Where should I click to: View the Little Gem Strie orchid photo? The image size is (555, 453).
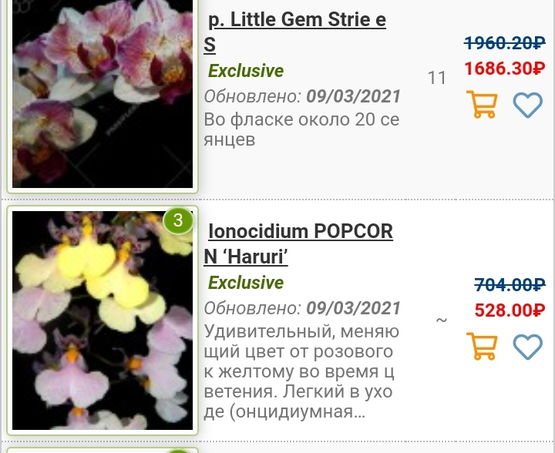tap(103, 94)
